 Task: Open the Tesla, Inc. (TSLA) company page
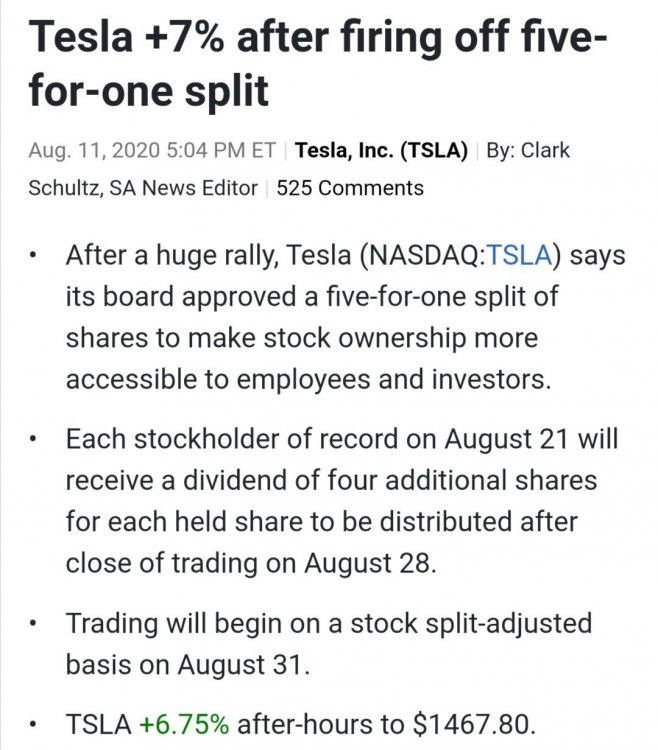point(381,152)
